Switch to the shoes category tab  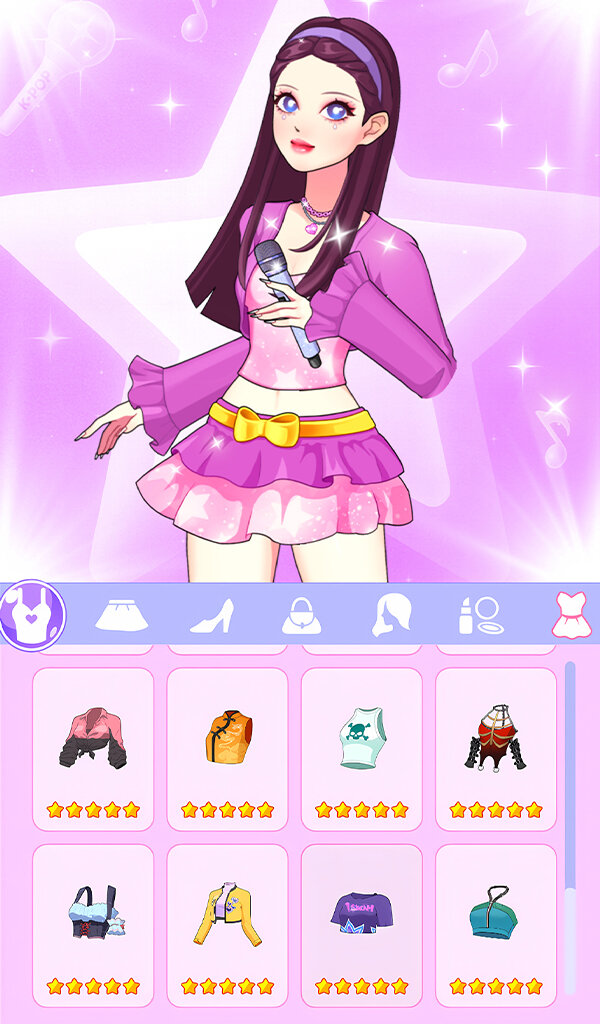pyautogui.click(x=212, y=616)
